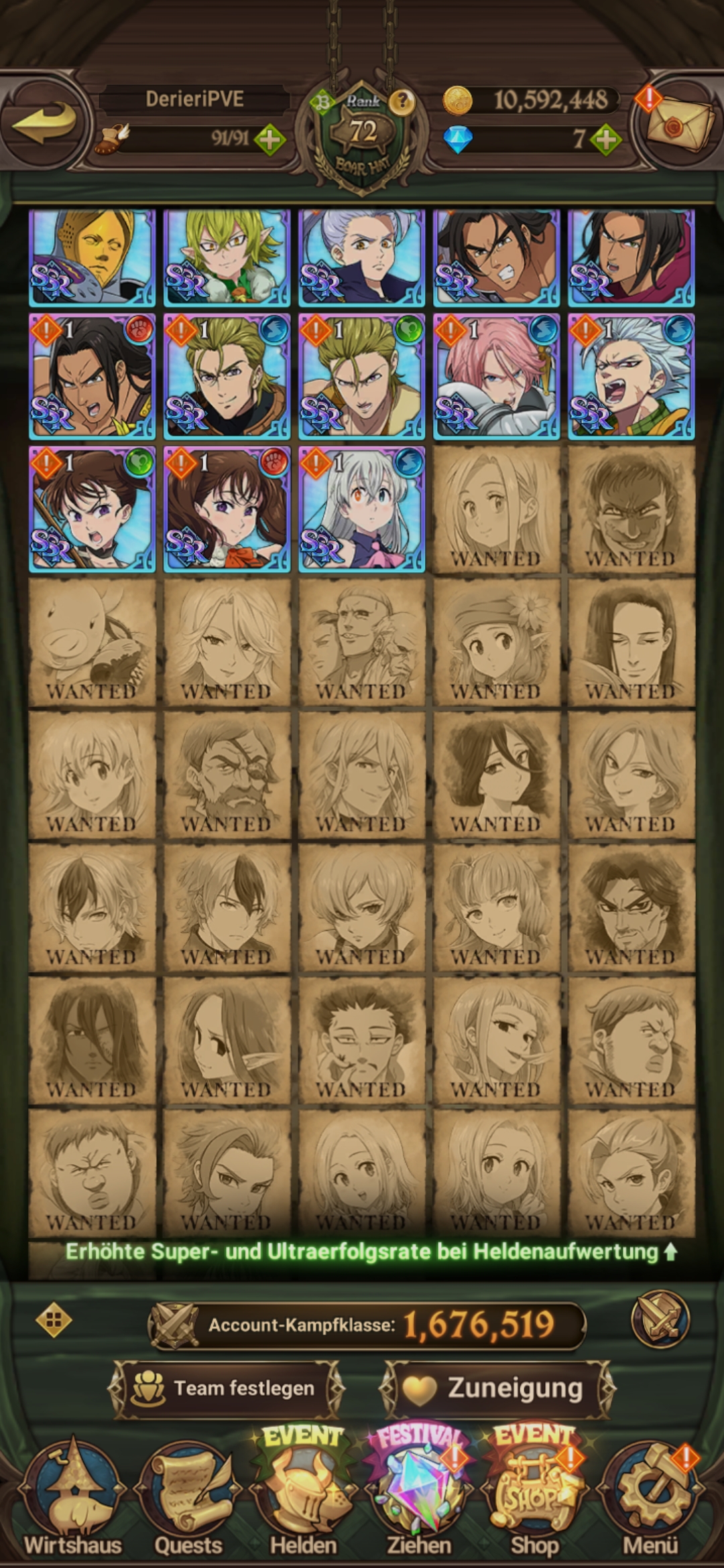The width and height of the screenshot is (724, 1568).
Task: Open the Menü gear
Action: click(x=650, y=1501)
